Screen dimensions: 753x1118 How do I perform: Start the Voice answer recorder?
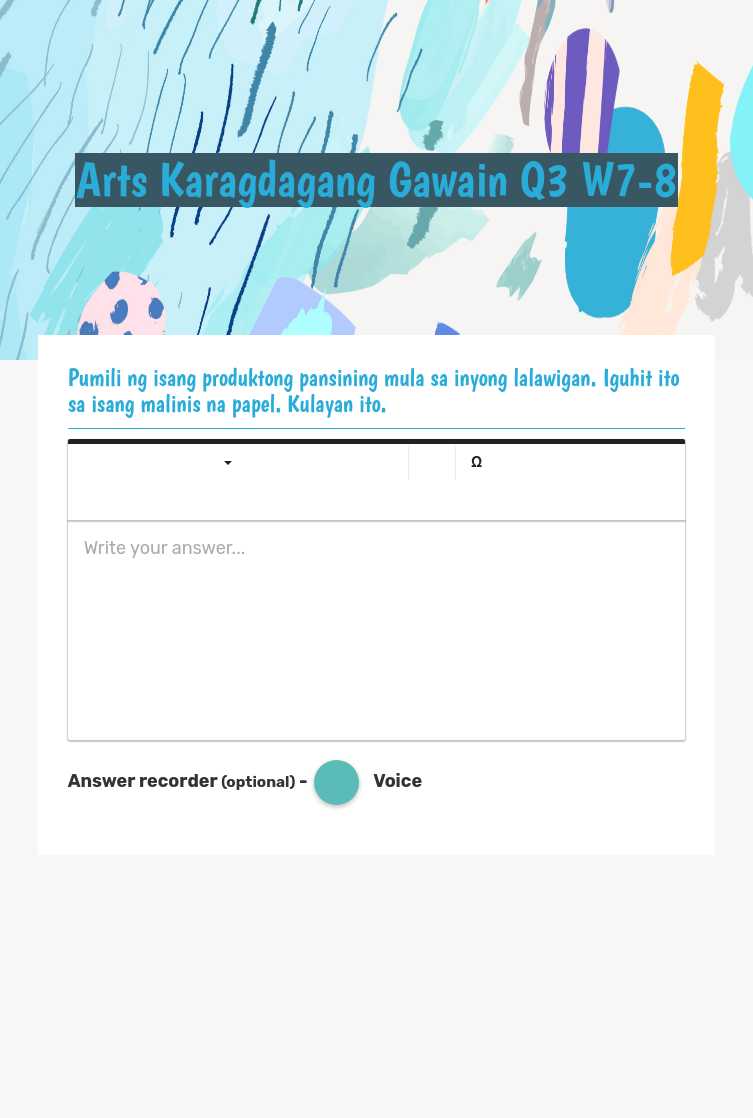[x=336, y=782]
